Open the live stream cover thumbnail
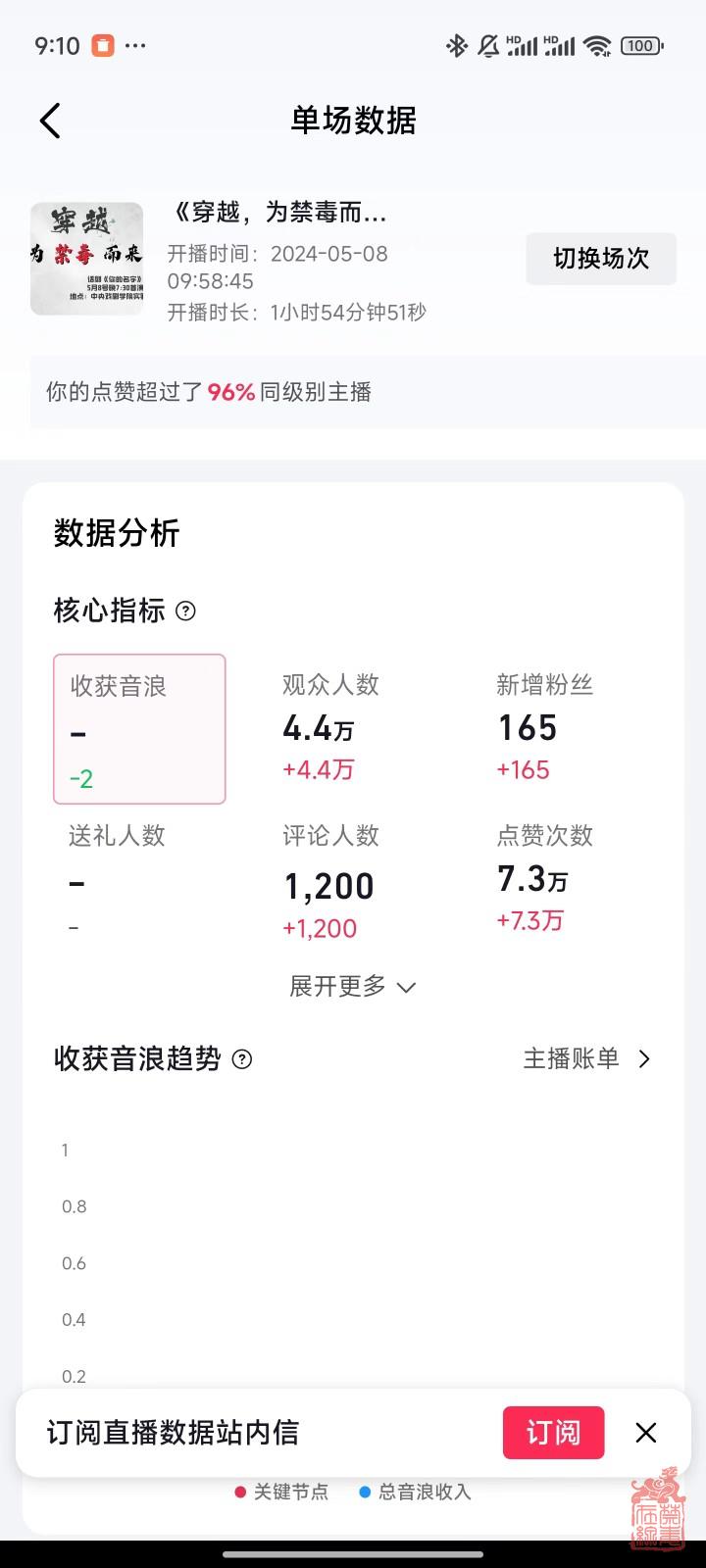 [86, 259]
